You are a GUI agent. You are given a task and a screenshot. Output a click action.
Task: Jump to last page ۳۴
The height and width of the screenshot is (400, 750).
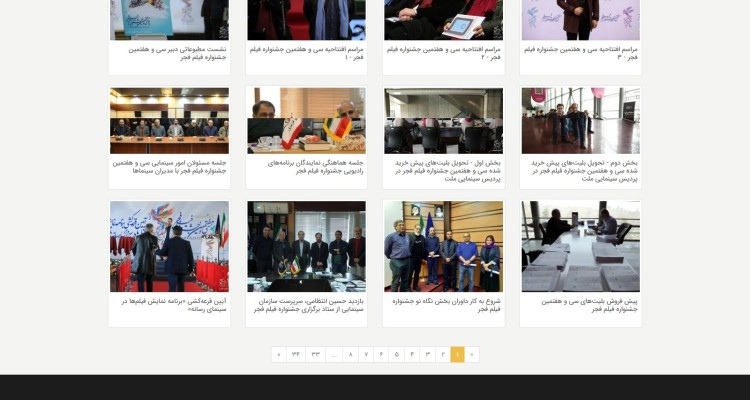[x=295, y=354]
